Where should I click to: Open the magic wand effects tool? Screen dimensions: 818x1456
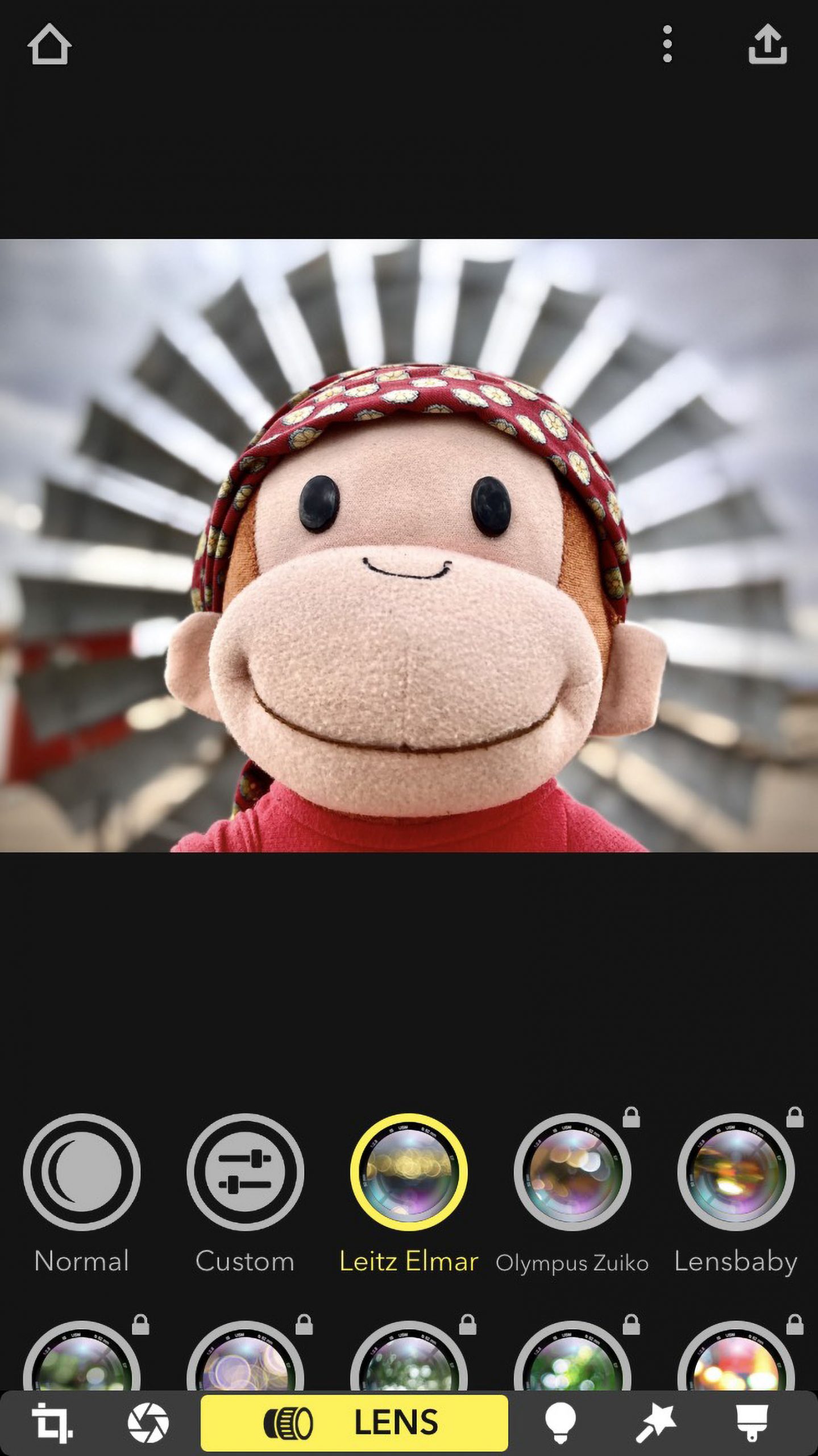tap(656, 1422)
